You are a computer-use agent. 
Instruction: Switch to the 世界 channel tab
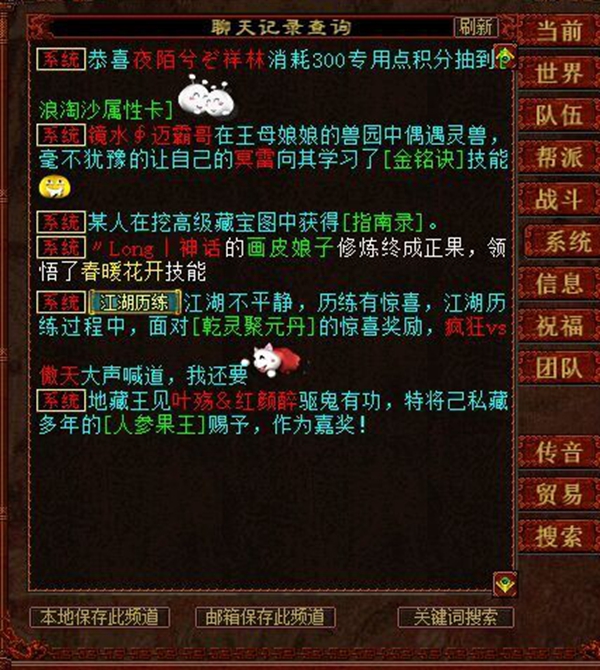point(558,73)
